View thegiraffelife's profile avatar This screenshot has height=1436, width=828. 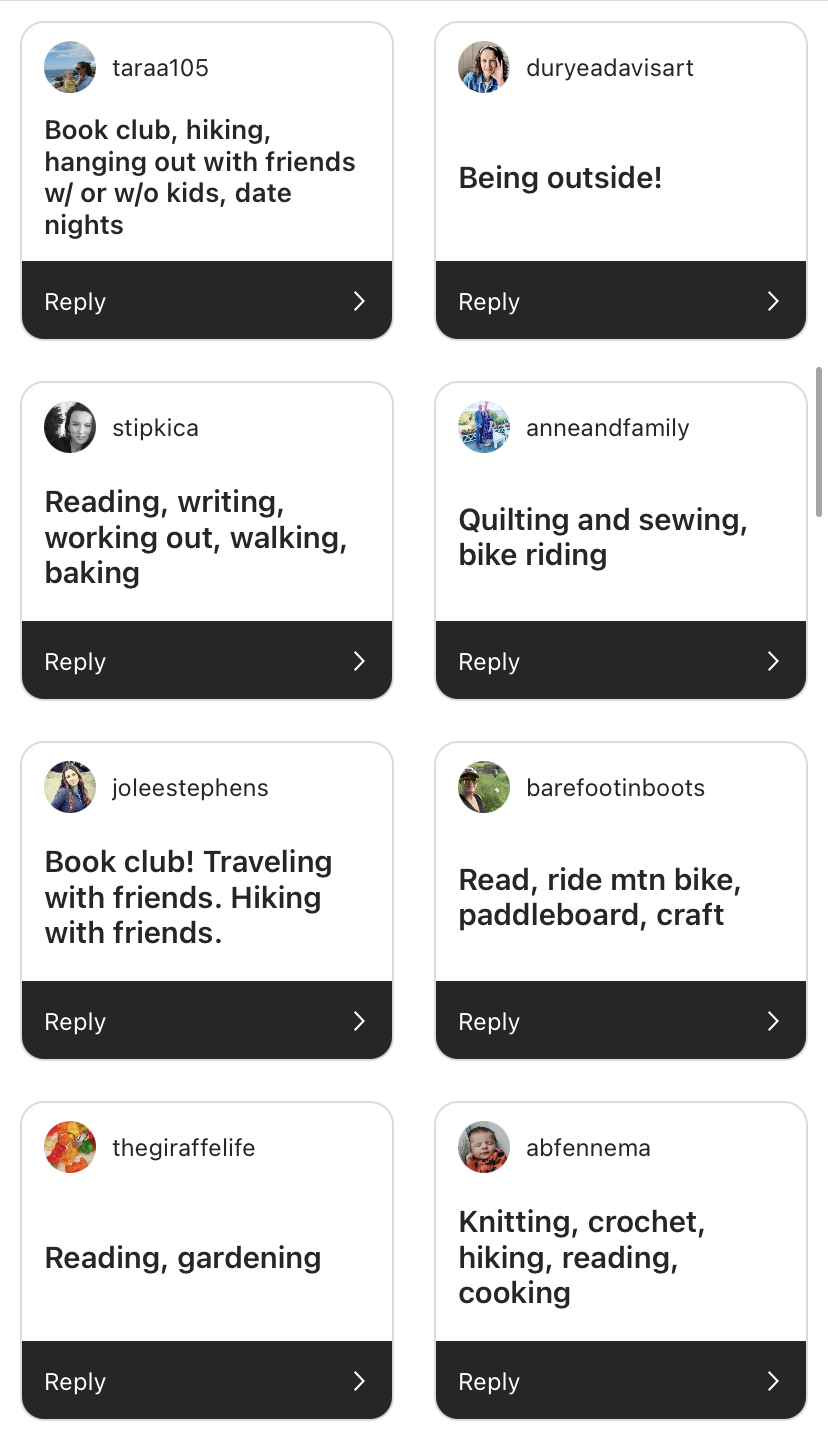click(70, 1147)
